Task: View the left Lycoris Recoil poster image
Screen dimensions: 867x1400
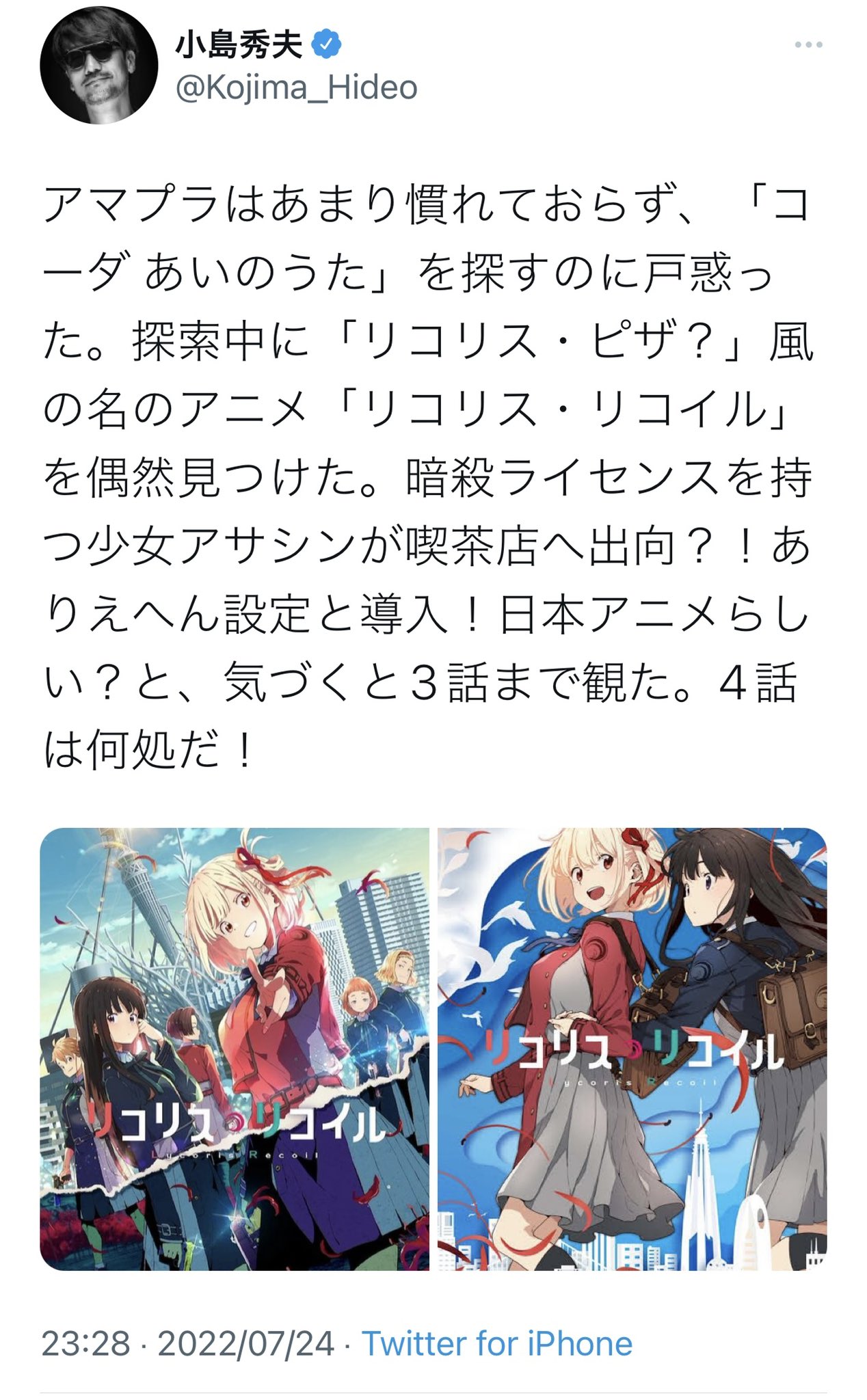Action: click(235, 1049)
